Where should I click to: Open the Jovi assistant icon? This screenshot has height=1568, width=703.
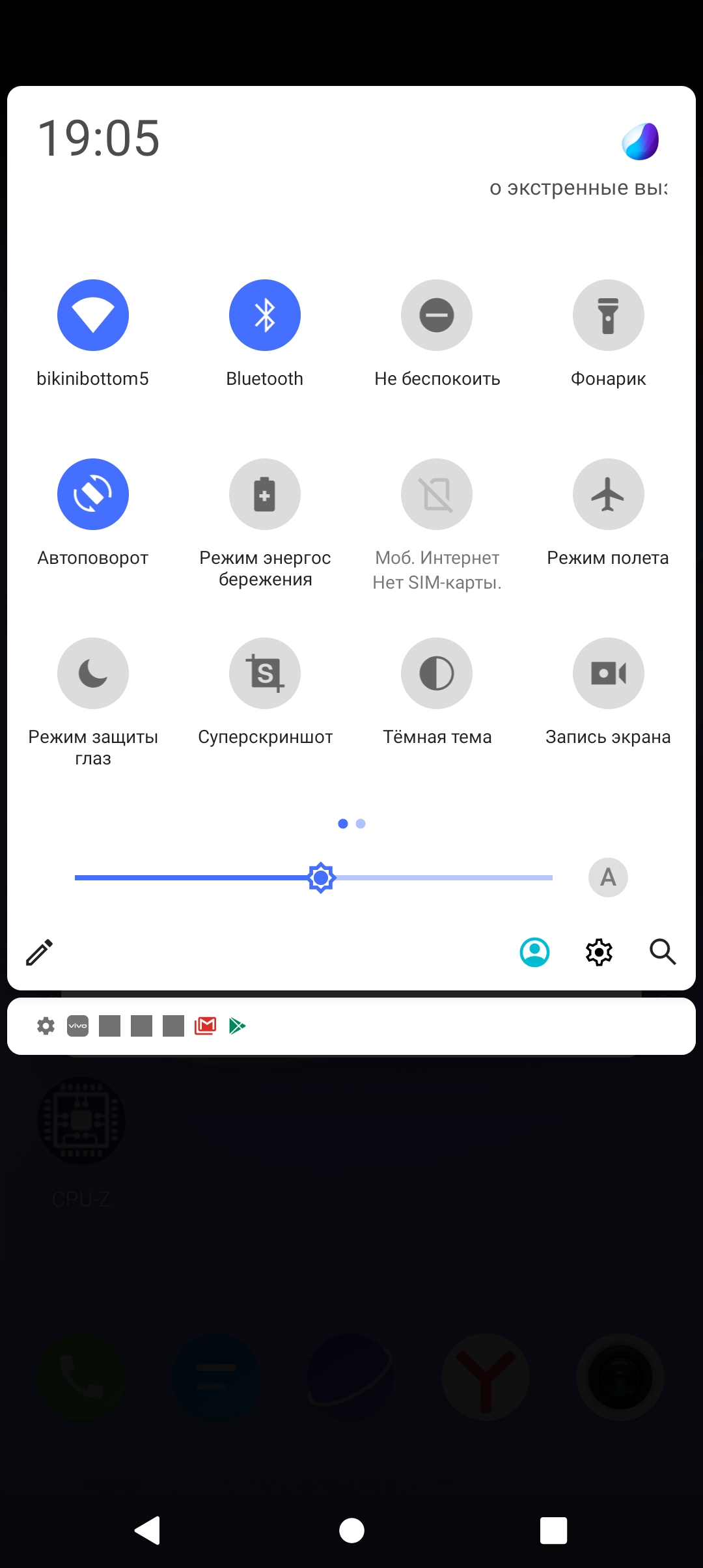(x=641, y=141)
